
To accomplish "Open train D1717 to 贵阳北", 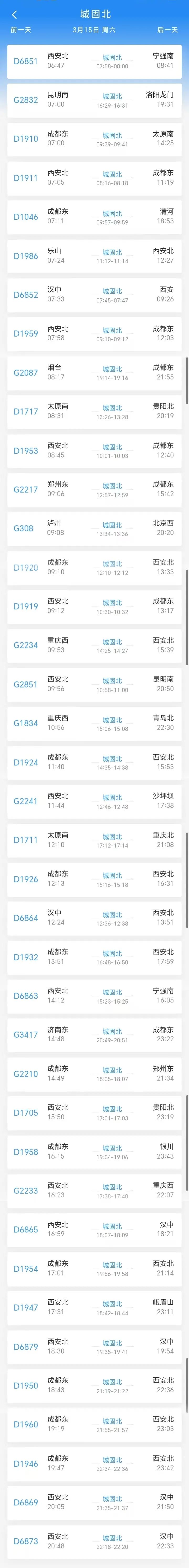I will pyautogui.click(x=94, y=411).
